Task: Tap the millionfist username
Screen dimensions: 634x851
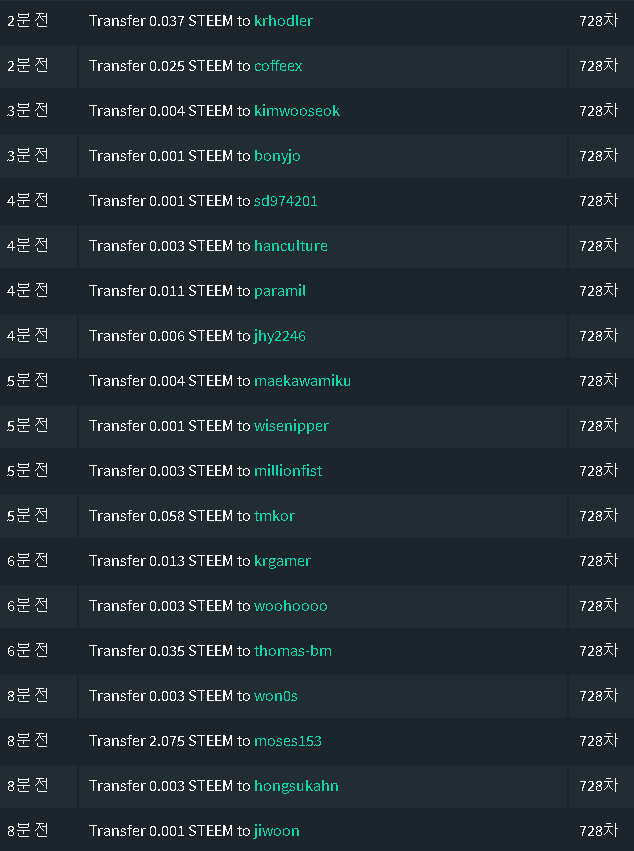Action: 288,471
